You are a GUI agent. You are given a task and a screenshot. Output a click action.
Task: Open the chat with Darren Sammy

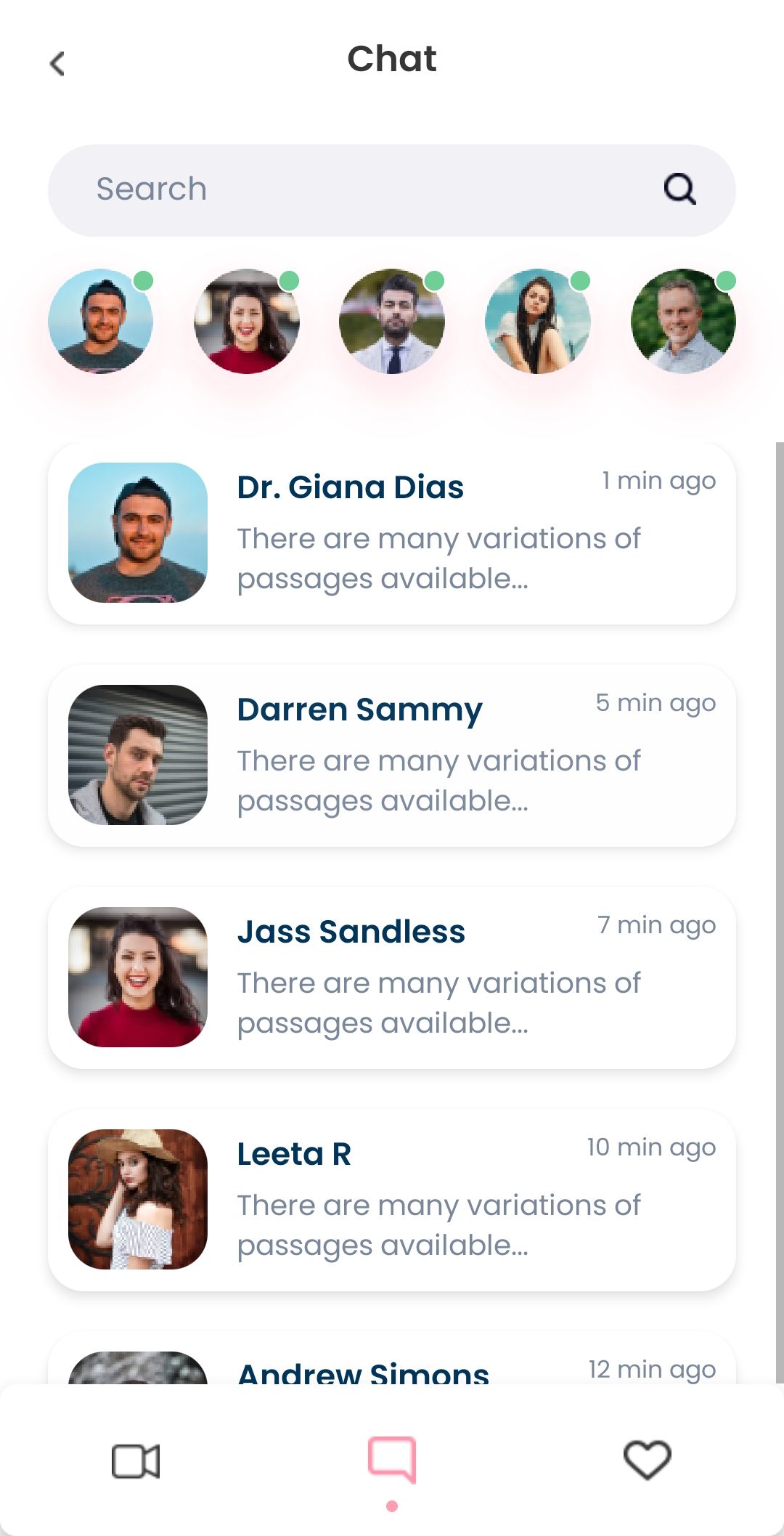click(392, 755)
